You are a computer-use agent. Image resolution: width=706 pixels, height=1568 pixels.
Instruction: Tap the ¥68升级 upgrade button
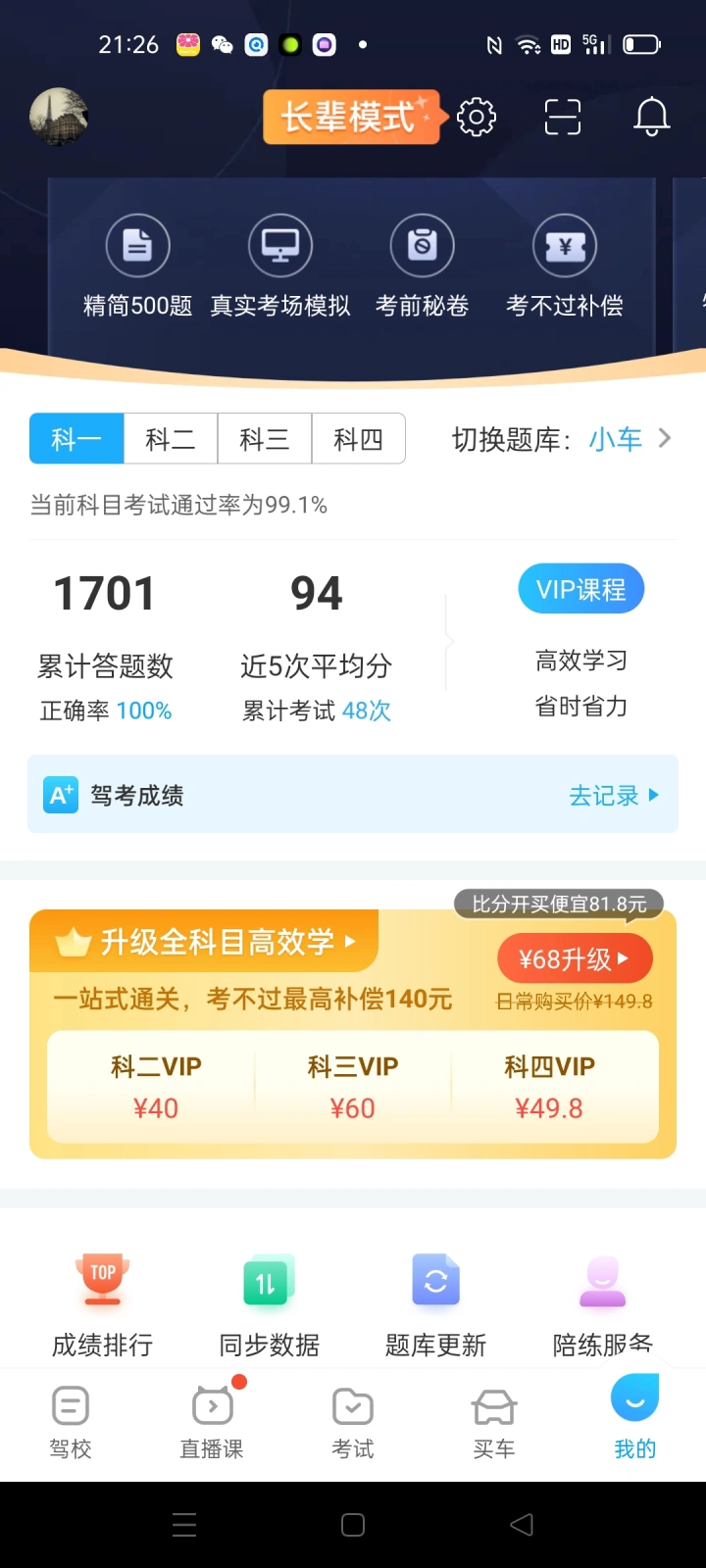pyautogui.click(x=575, y=958)
